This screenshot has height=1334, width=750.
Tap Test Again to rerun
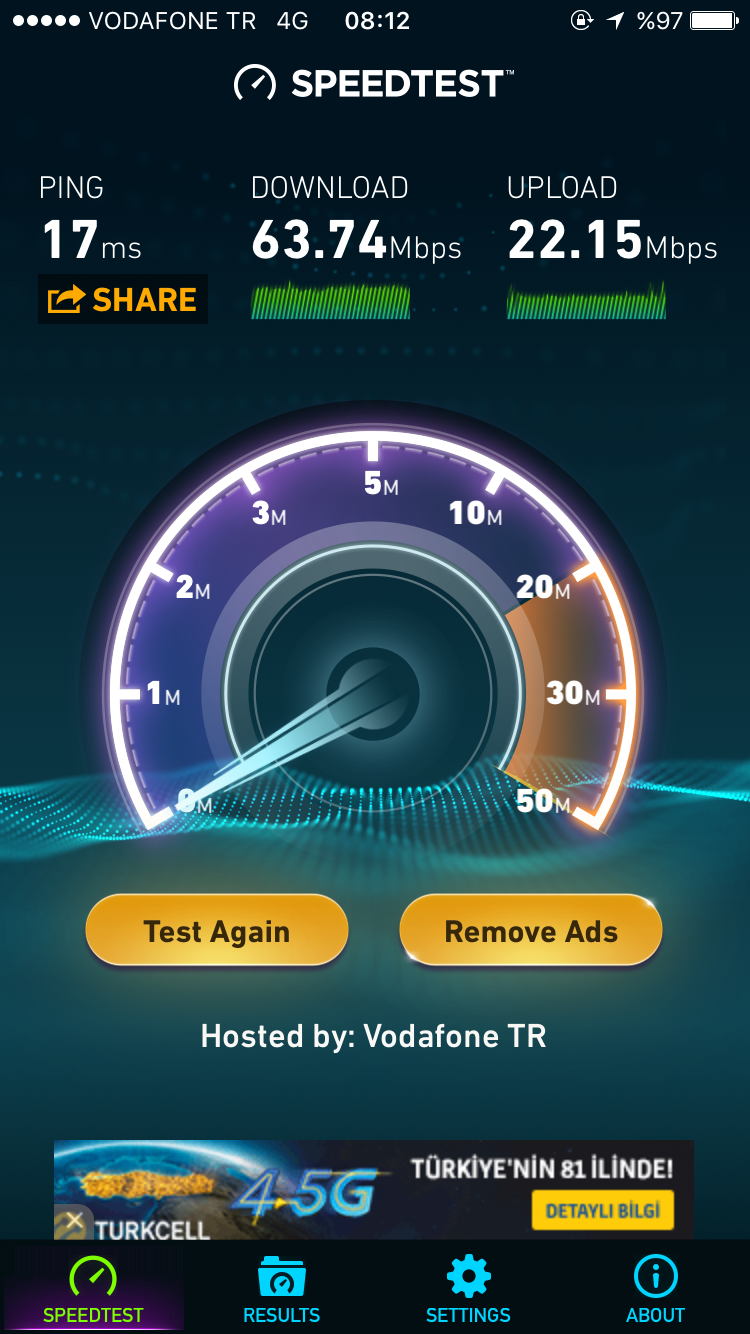pos(217,931)
